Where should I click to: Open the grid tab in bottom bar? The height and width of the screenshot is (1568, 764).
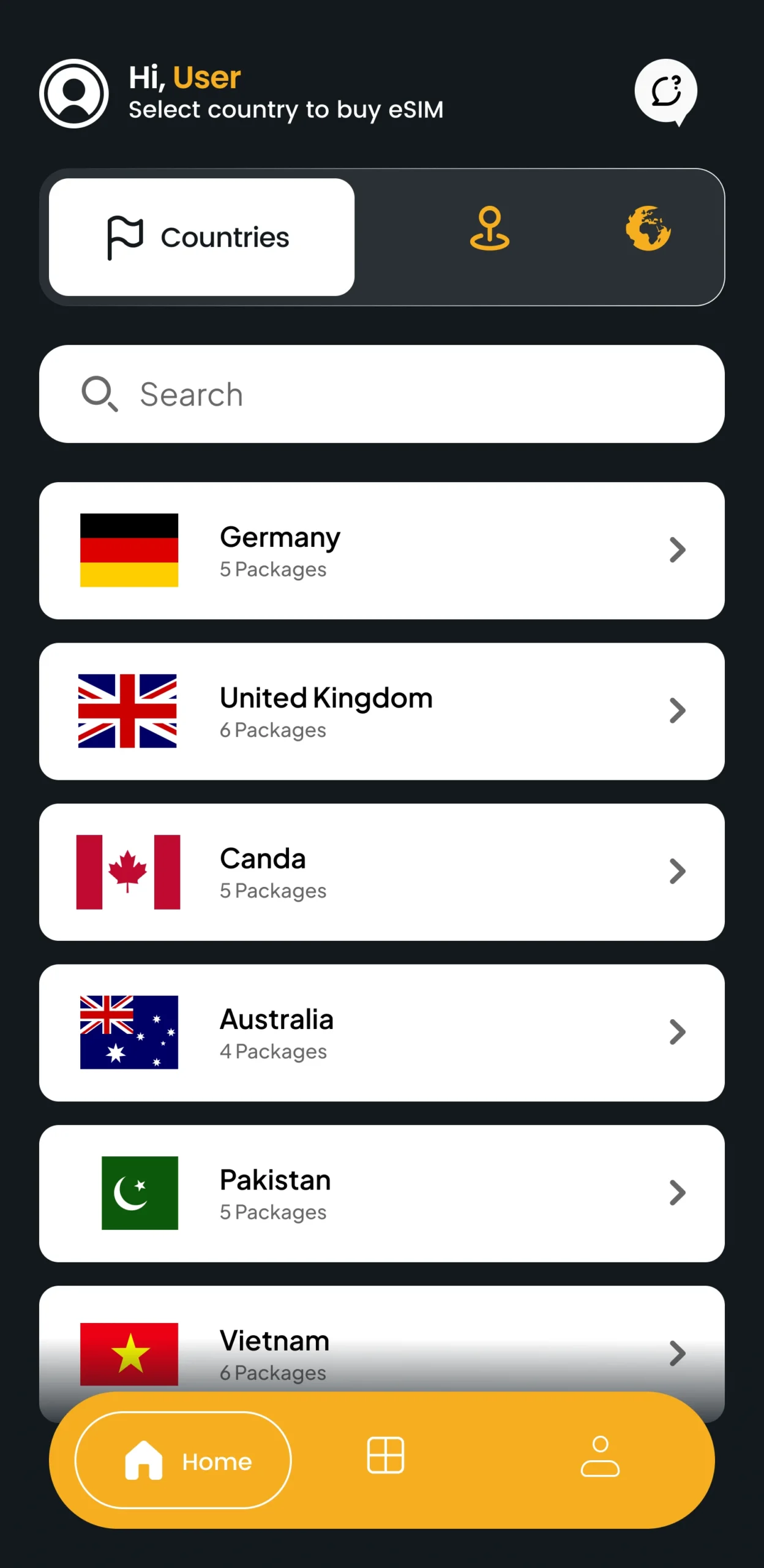(x=385, y=1455)
